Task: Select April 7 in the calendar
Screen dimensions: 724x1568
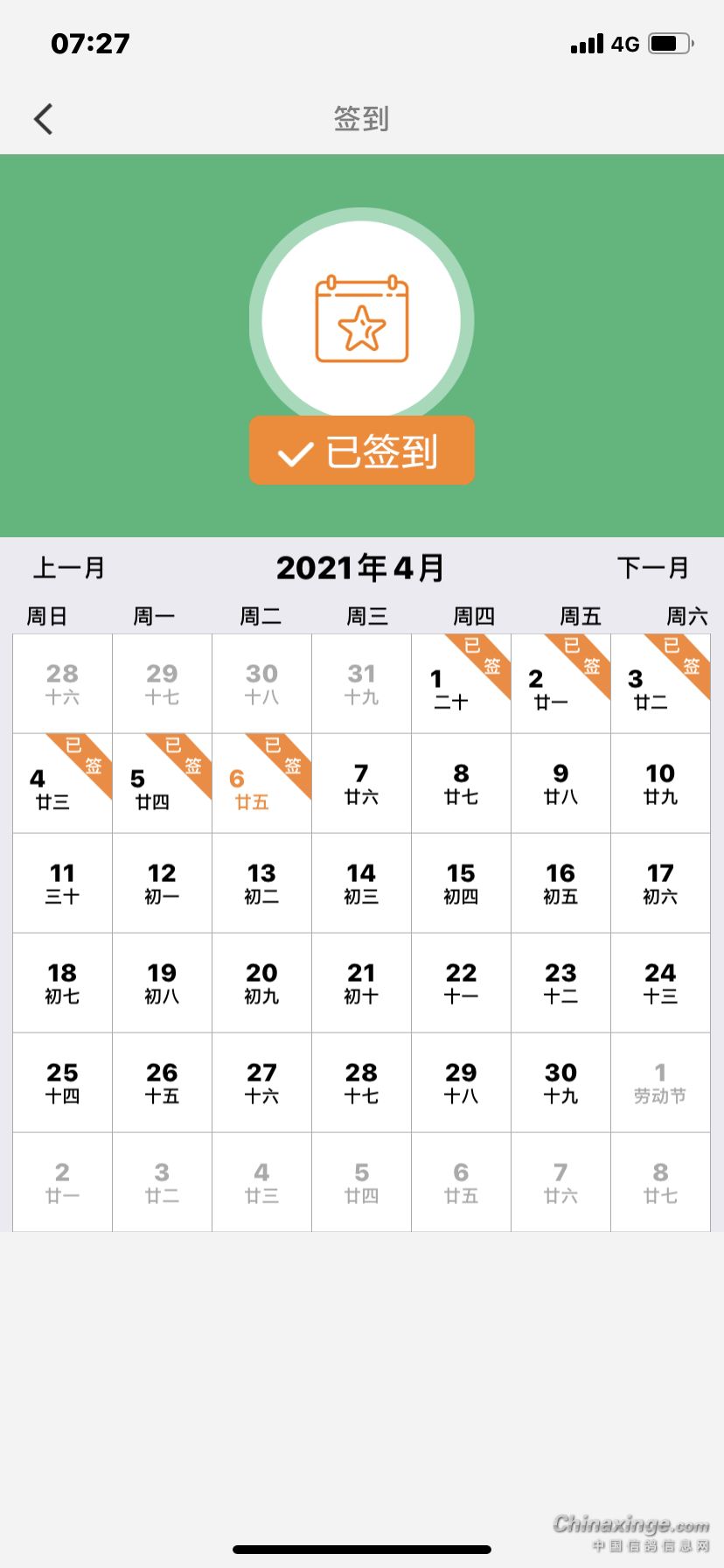Action: coord(361,783)
